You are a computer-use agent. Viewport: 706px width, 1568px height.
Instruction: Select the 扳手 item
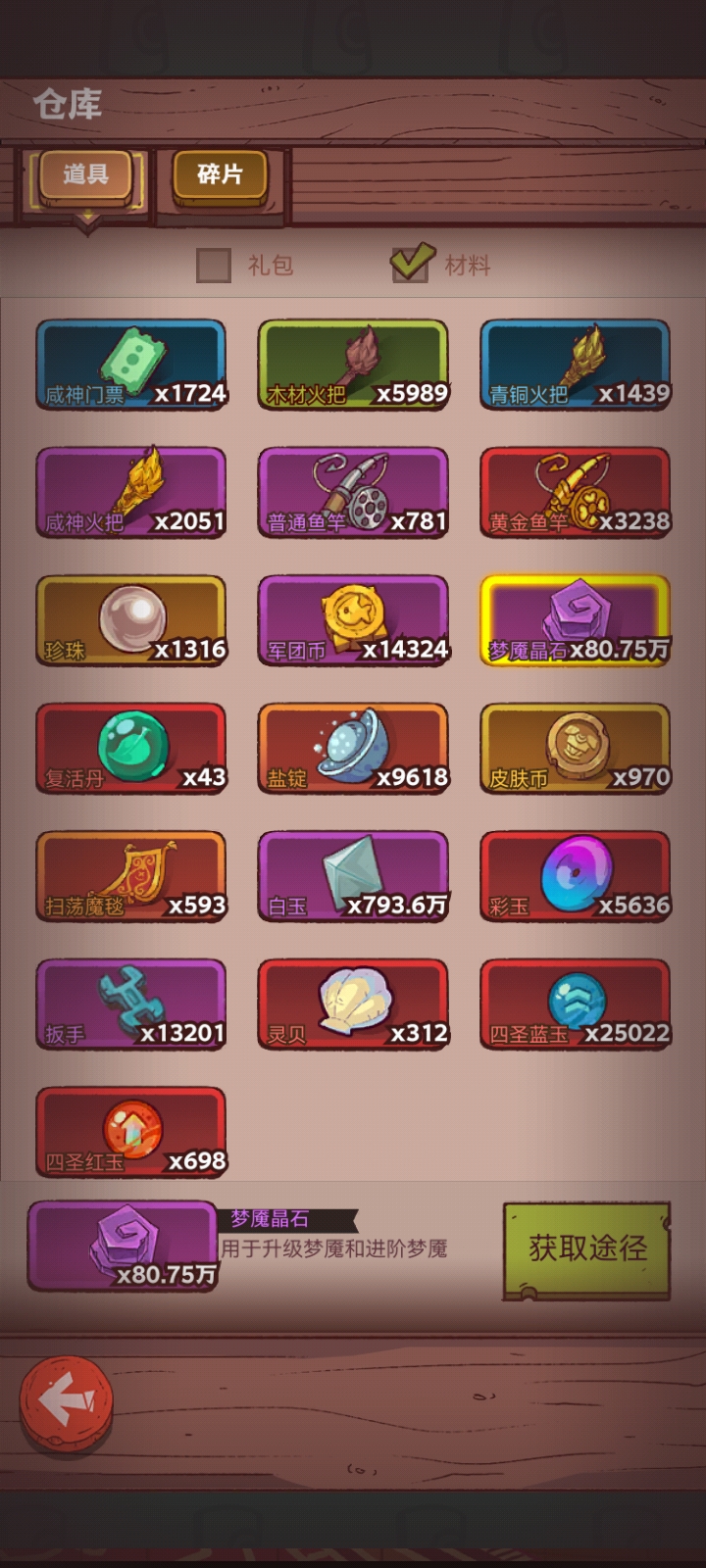click(131, 1004)
